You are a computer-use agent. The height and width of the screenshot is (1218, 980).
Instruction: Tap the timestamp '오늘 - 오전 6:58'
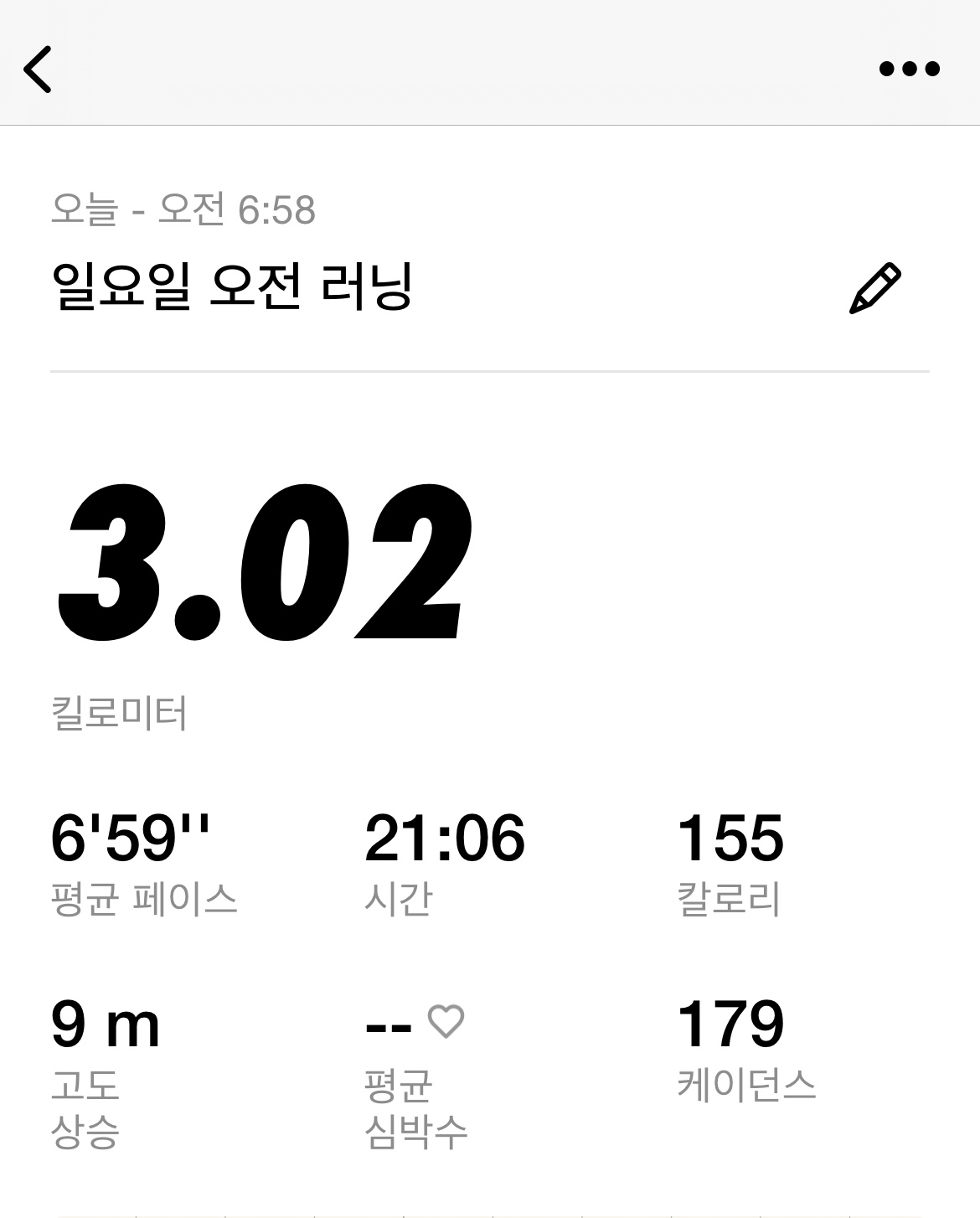[186, 211]
